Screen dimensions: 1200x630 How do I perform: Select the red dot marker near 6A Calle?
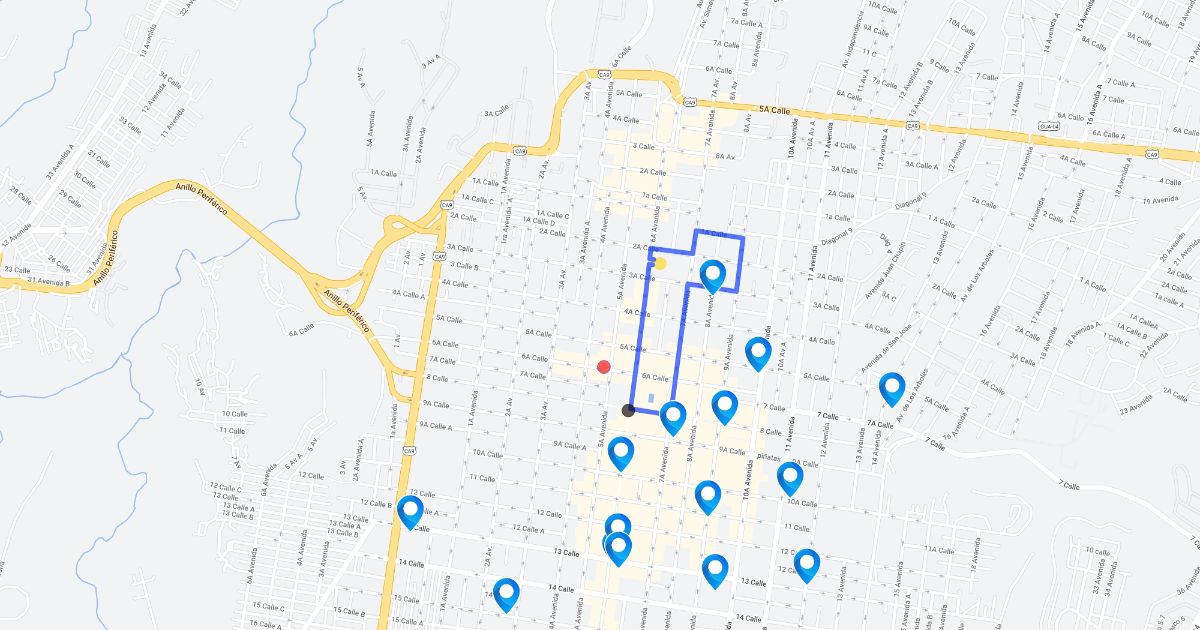(x=604, y=367)
